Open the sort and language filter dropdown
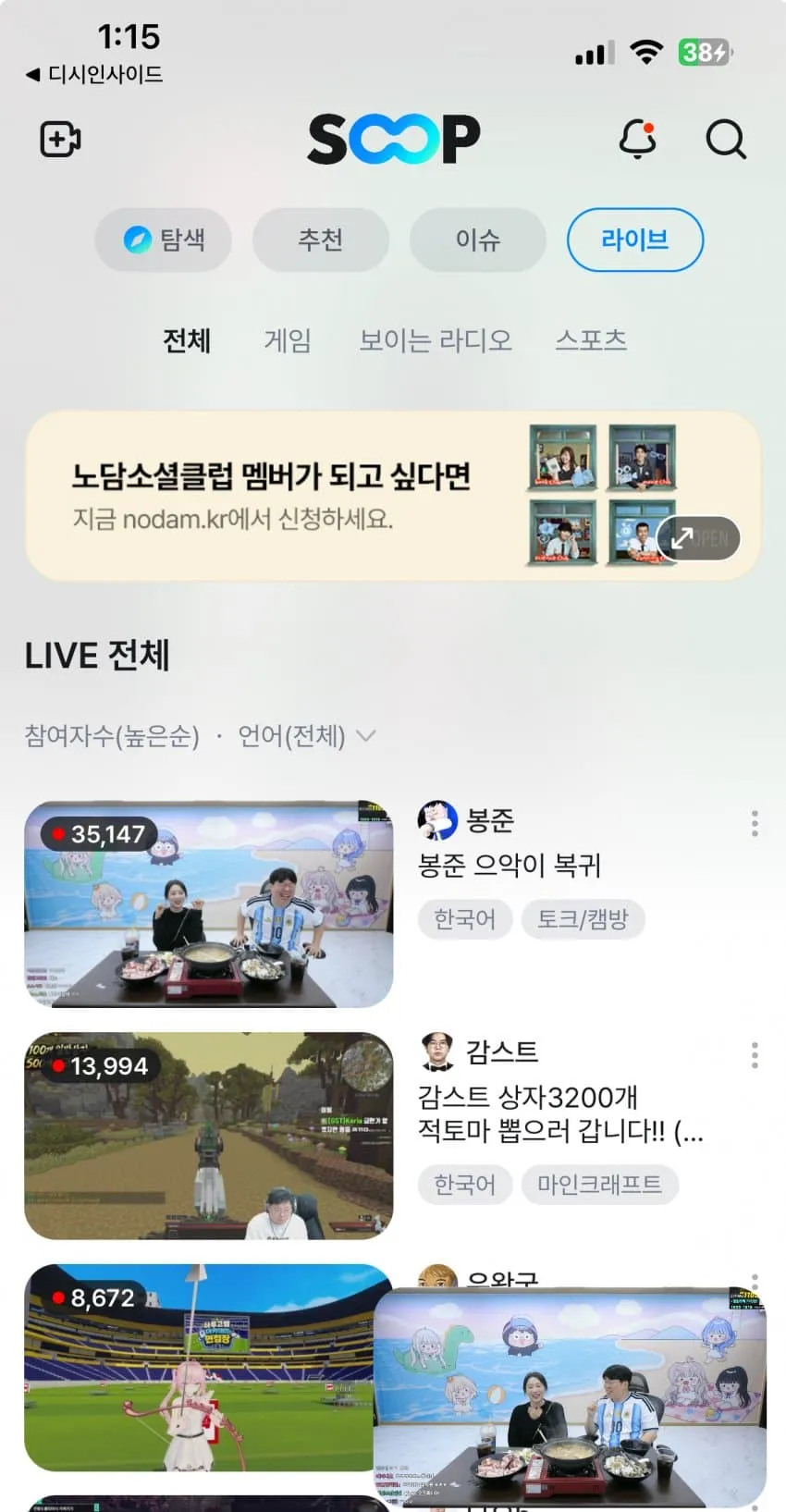 [200, 736]
